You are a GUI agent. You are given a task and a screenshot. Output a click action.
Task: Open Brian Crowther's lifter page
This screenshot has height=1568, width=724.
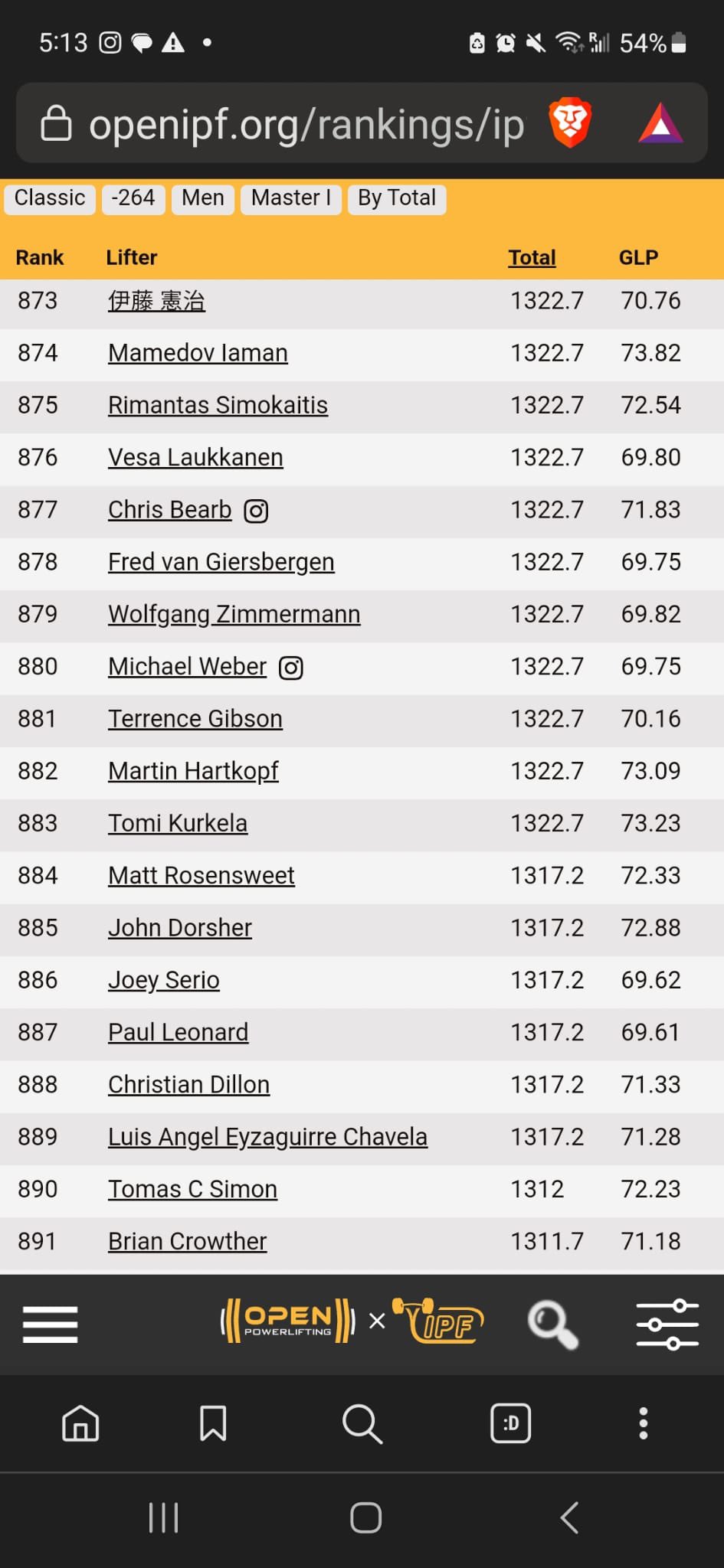tap(187, 1241)
